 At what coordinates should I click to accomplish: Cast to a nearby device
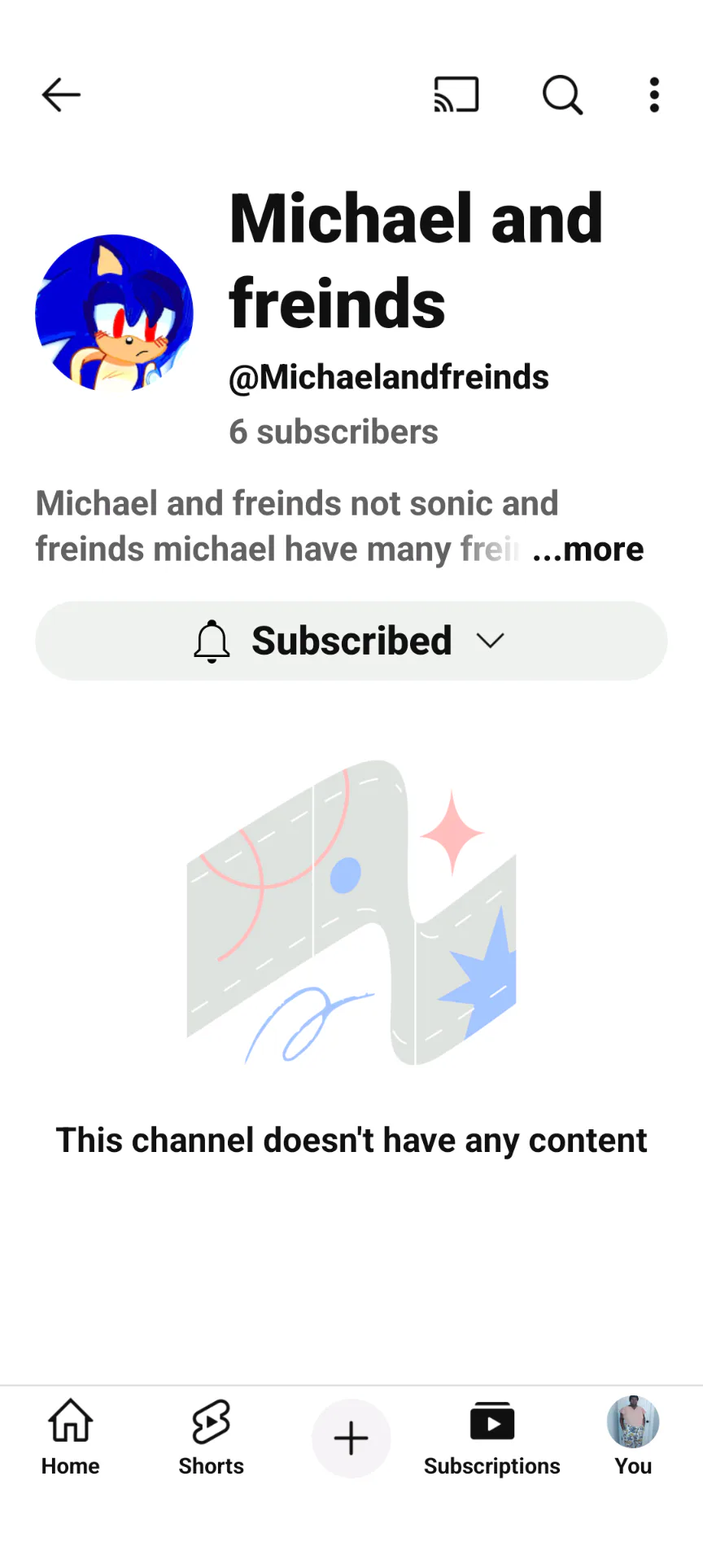click(456, 95)
